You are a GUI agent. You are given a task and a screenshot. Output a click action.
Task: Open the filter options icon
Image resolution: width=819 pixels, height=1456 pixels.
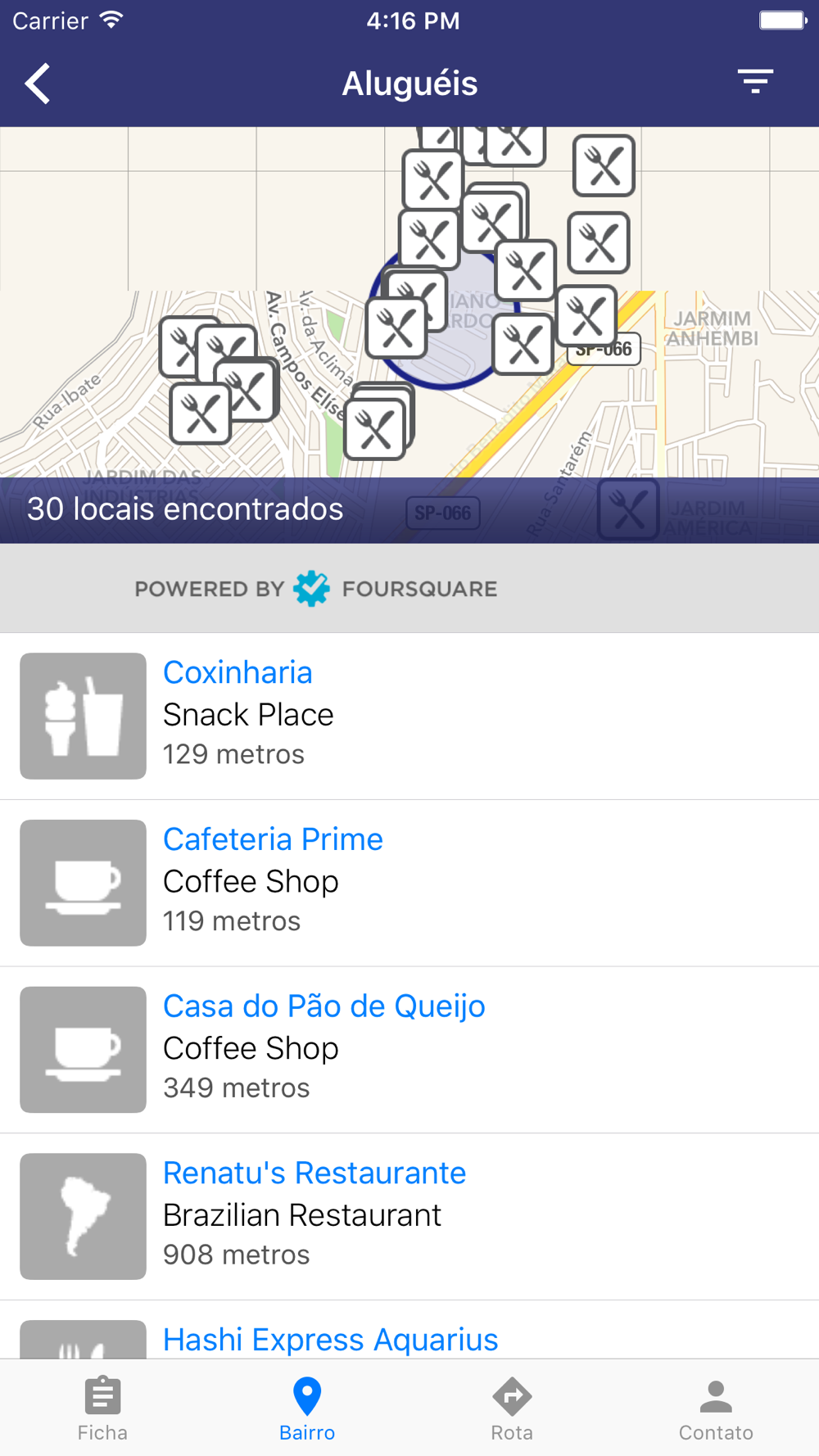click(755, 81)
